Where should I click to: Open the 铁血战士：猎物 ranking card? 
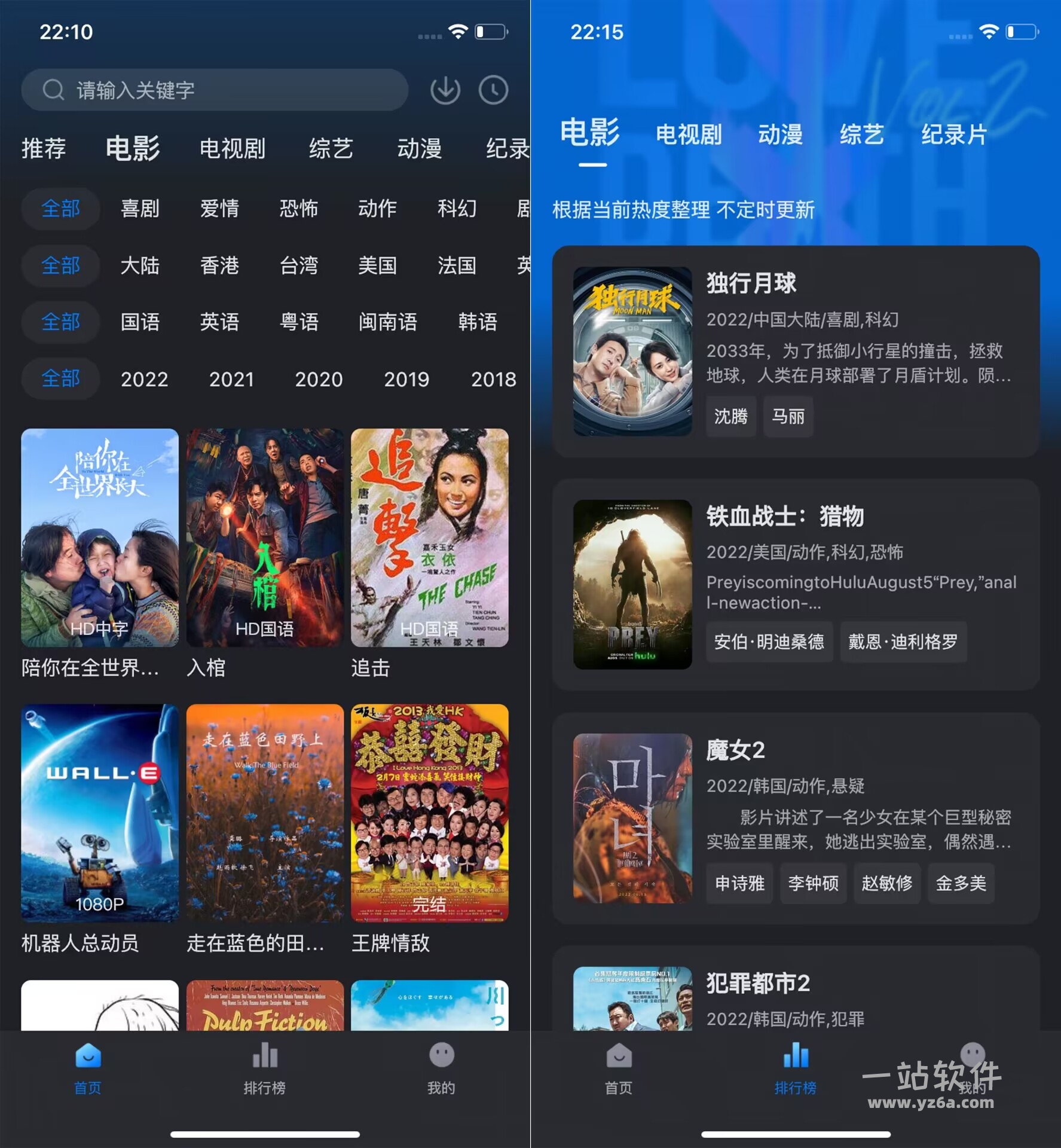(x=795, y=584)
